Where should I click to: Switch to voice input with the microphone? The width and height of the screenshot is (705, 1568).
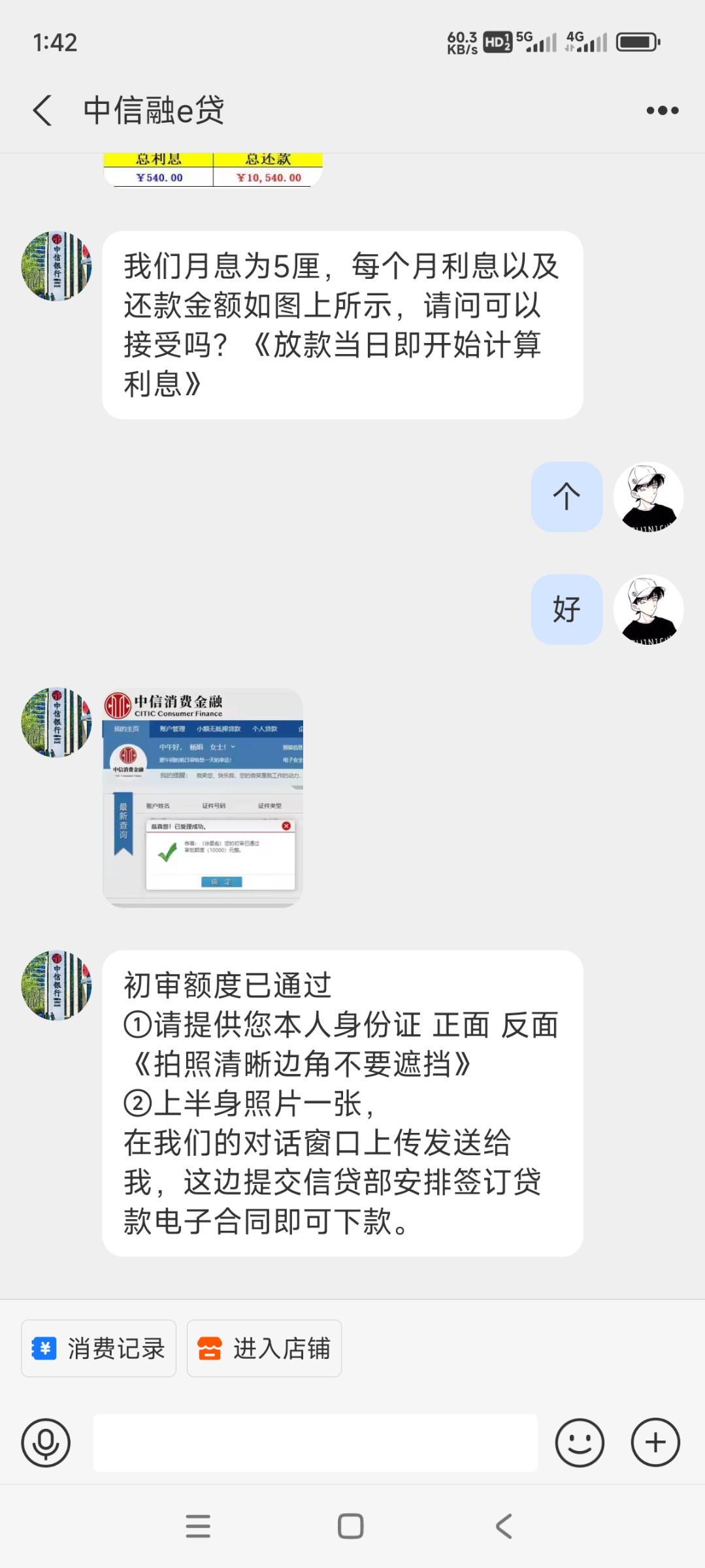[x=46, y=1443]
